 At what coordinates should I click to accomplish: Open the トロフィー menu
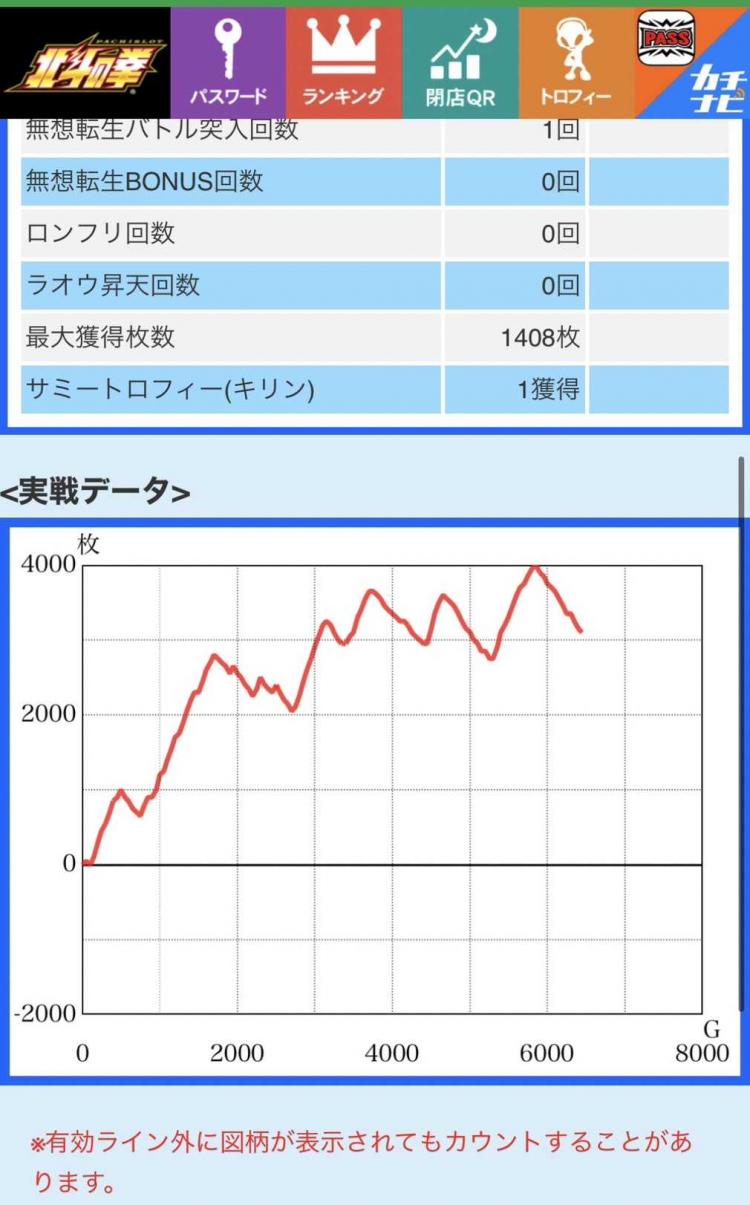tap(577, 63)
